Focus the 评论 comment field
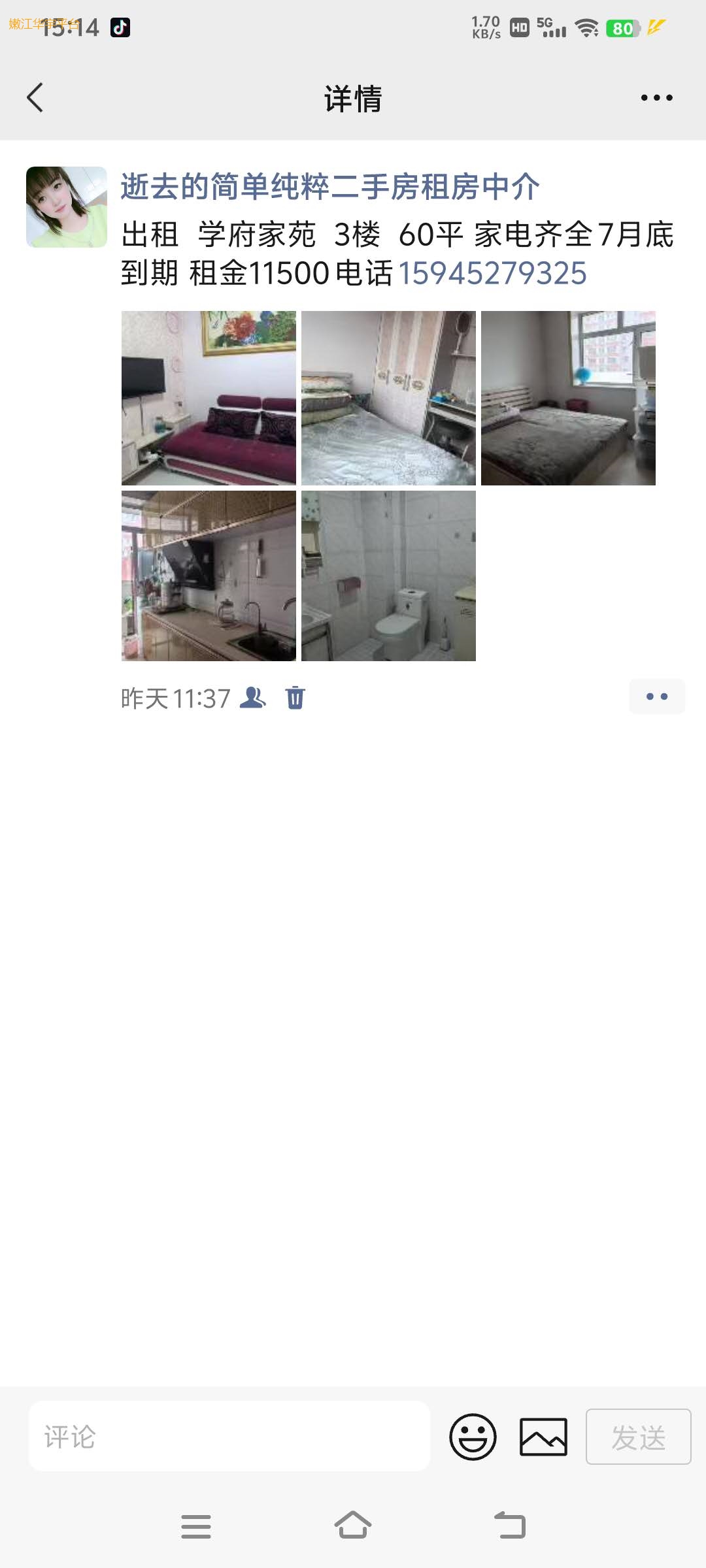 229,1436
